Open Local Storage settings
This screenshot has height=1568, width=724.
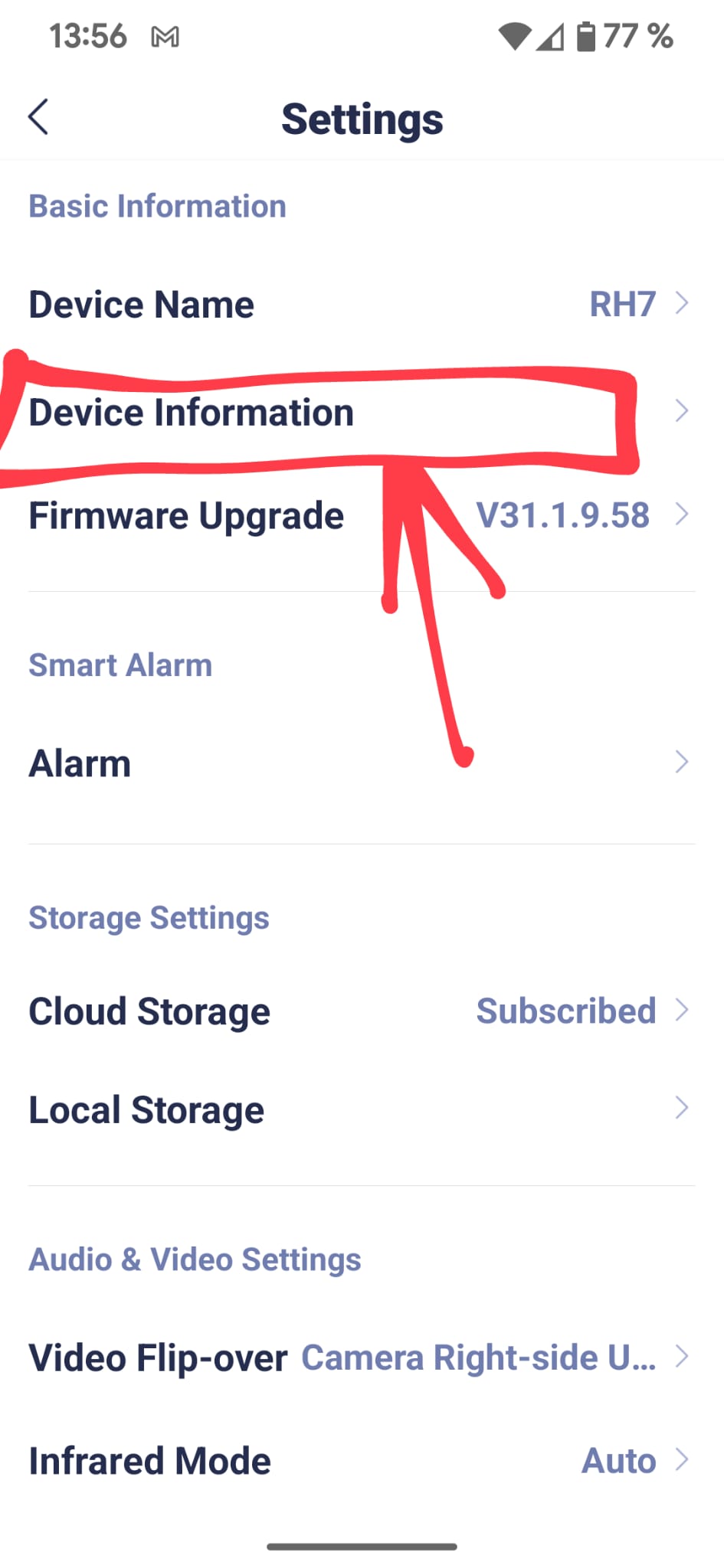360,1109
